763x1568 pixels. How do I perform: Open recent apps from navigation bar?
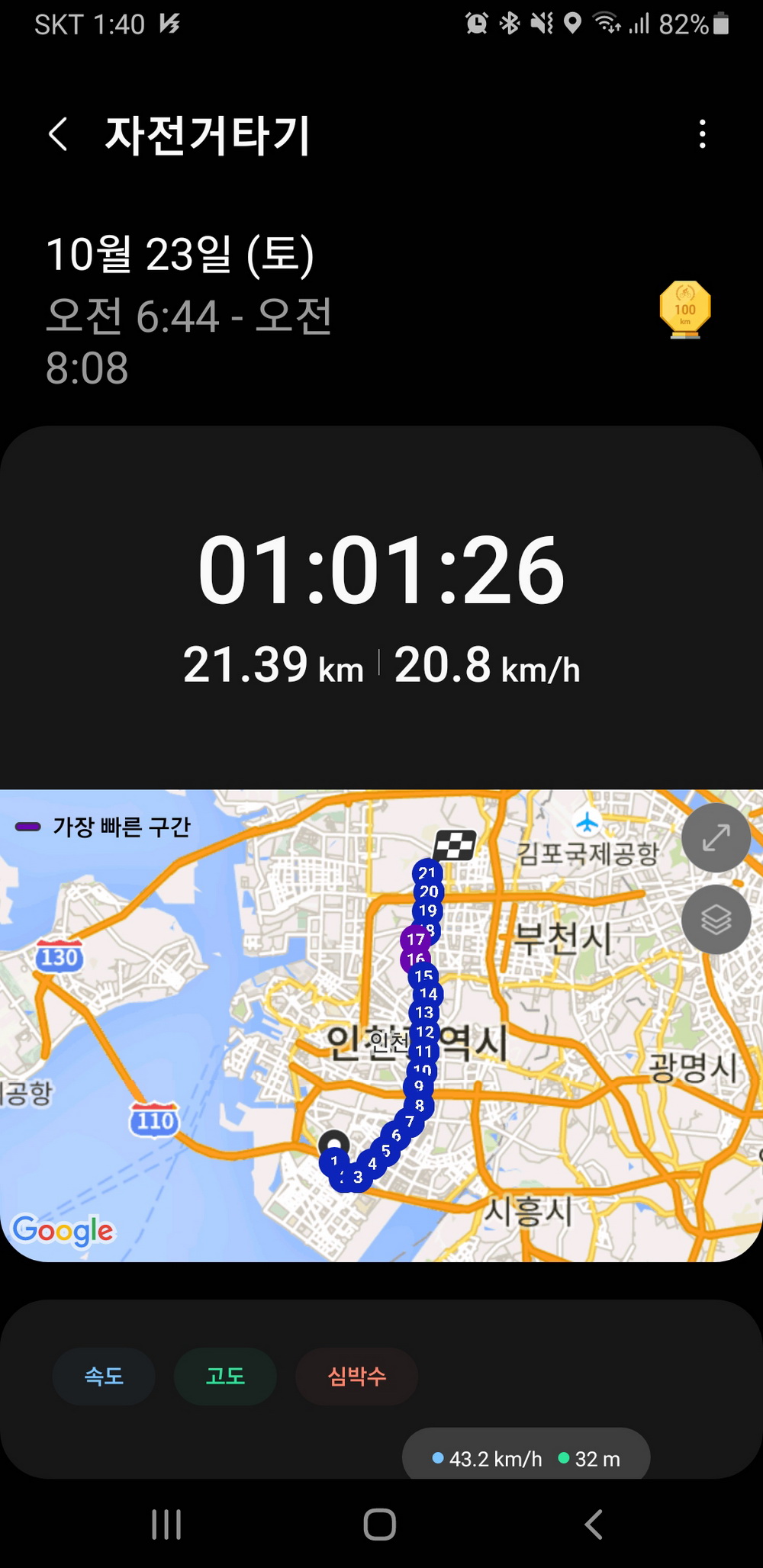tap(166, 1525)
